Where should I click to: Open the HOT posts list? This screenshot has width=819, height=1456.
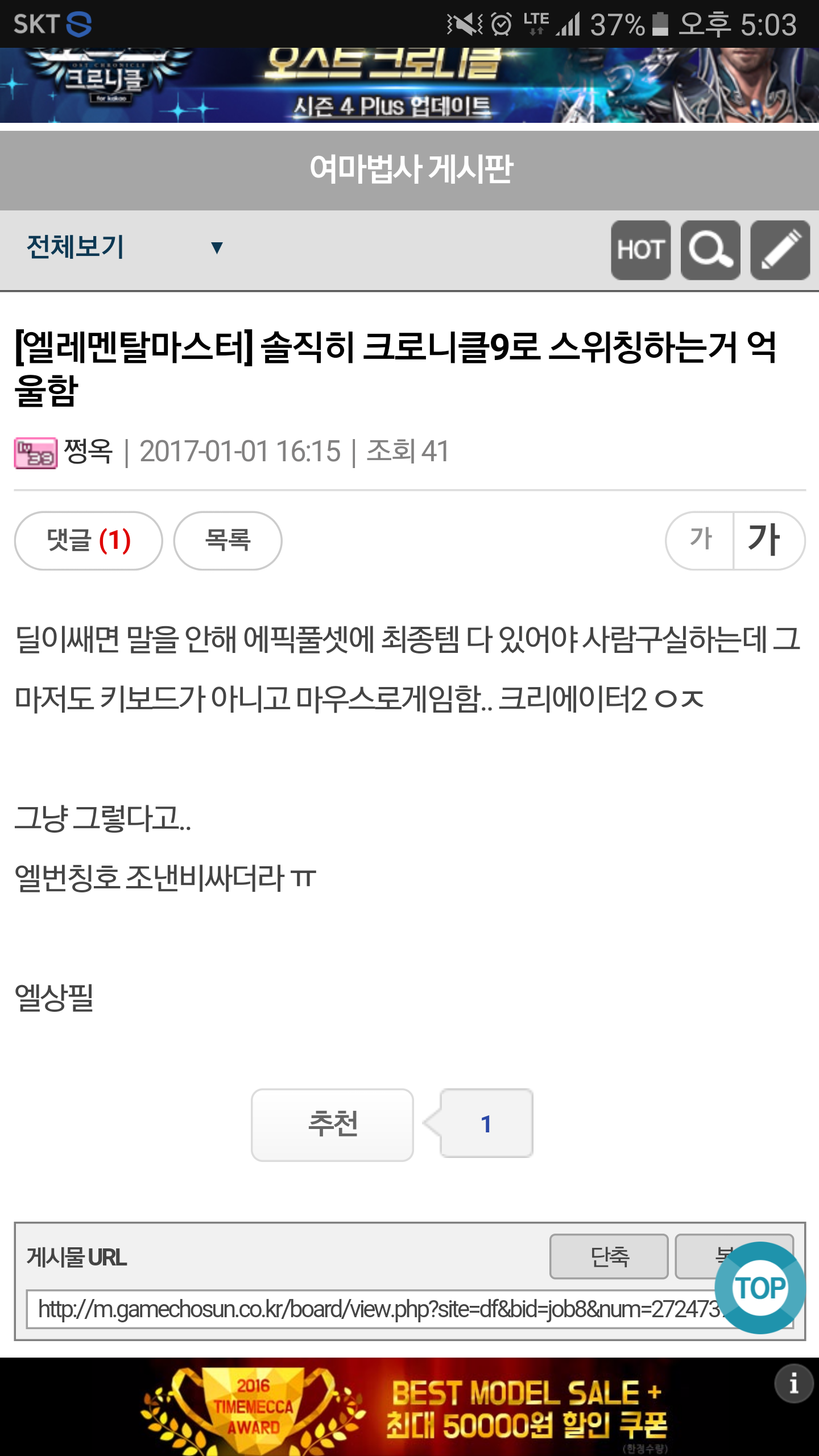coord(640,250)
